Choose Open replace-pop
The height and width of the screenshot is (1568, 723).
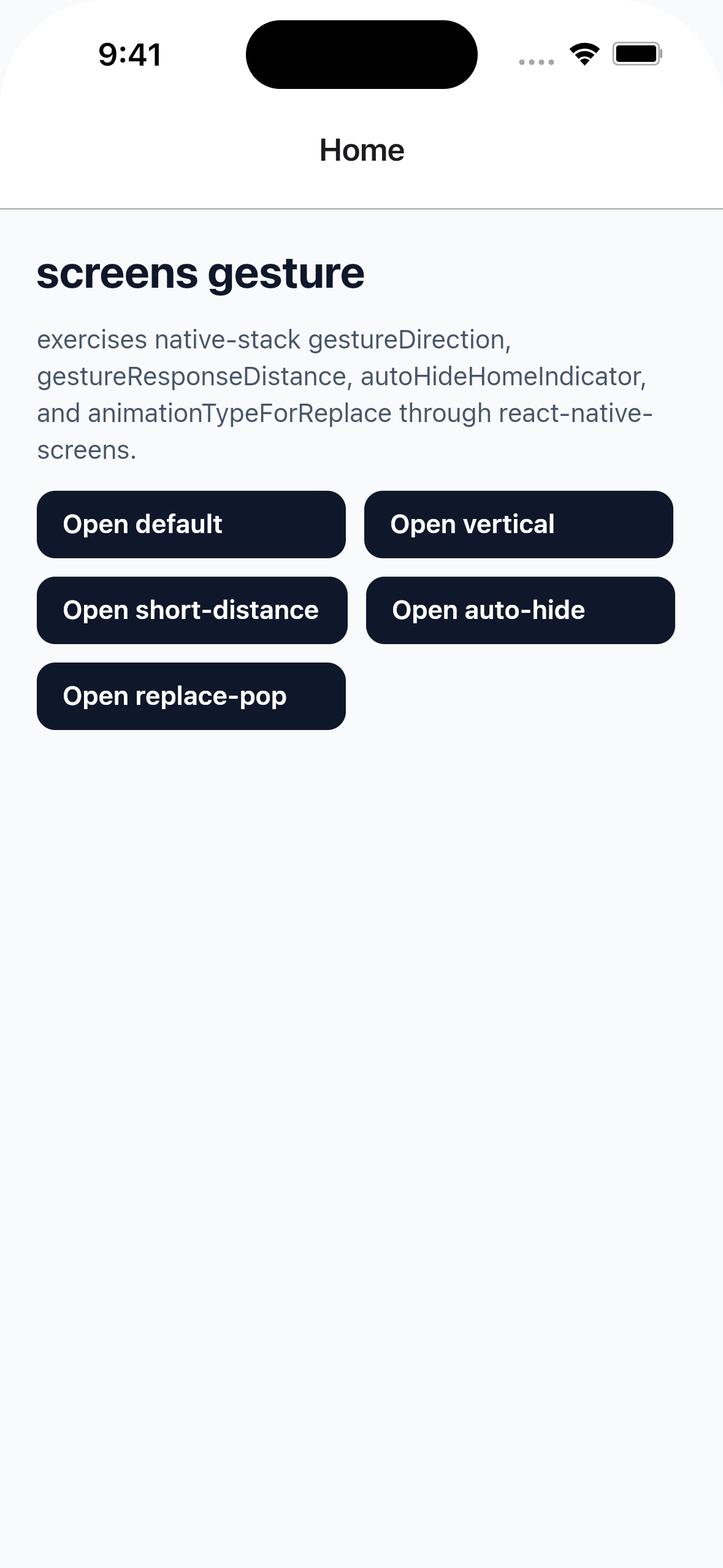coord(191,696)
